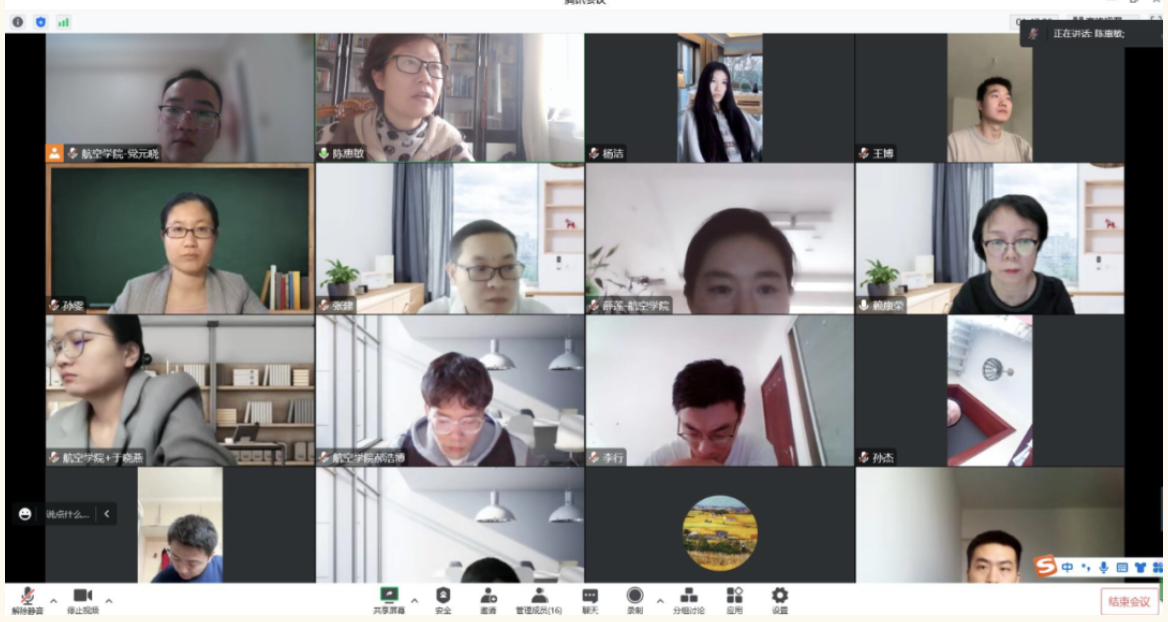The width and height of the screenshot is (1168, 622).
Task: Collapse the chat bubble arrow
Action: [x=107, y=514]
